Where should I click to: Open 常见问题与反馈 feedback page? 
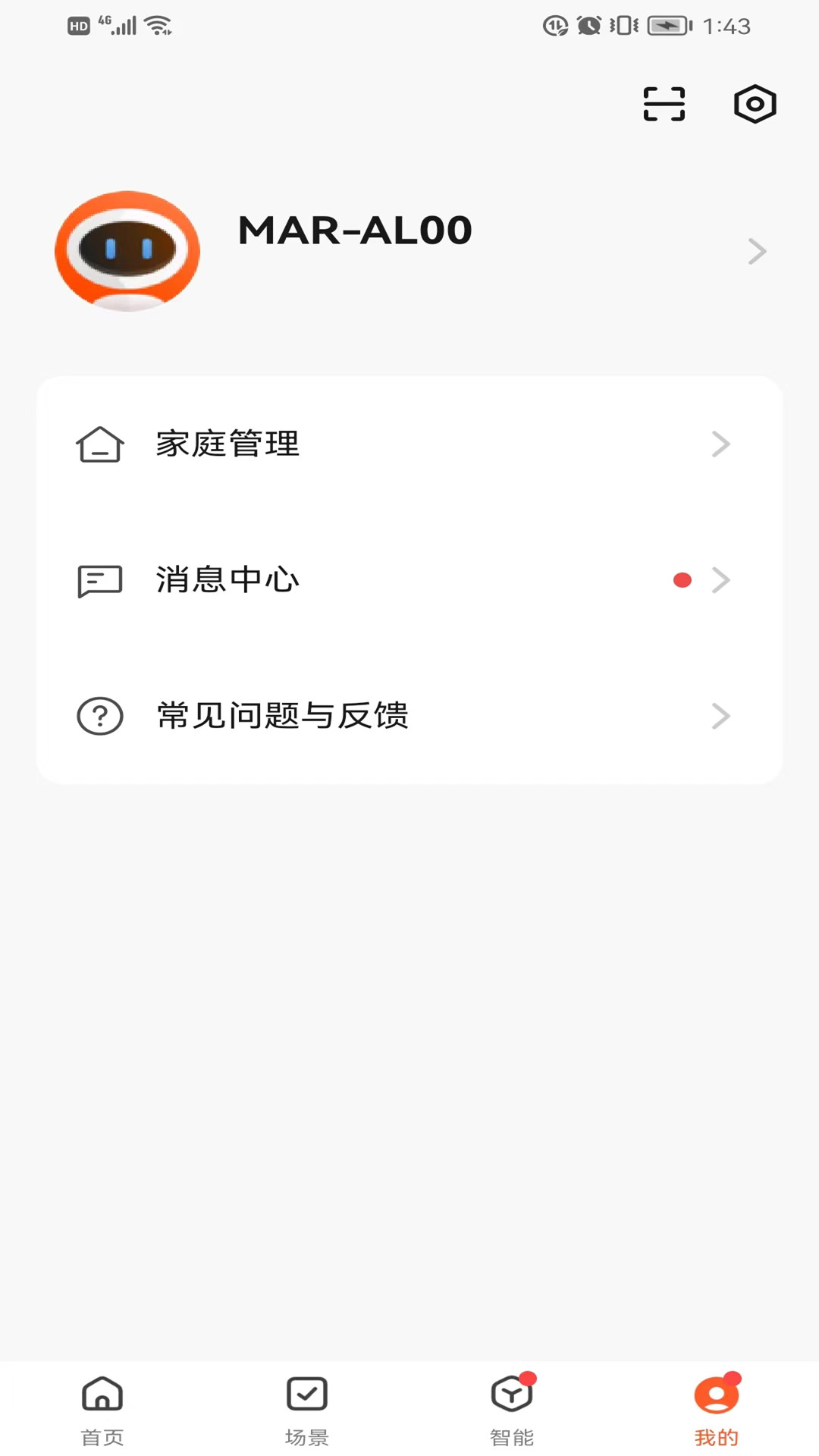pos(281,717)
